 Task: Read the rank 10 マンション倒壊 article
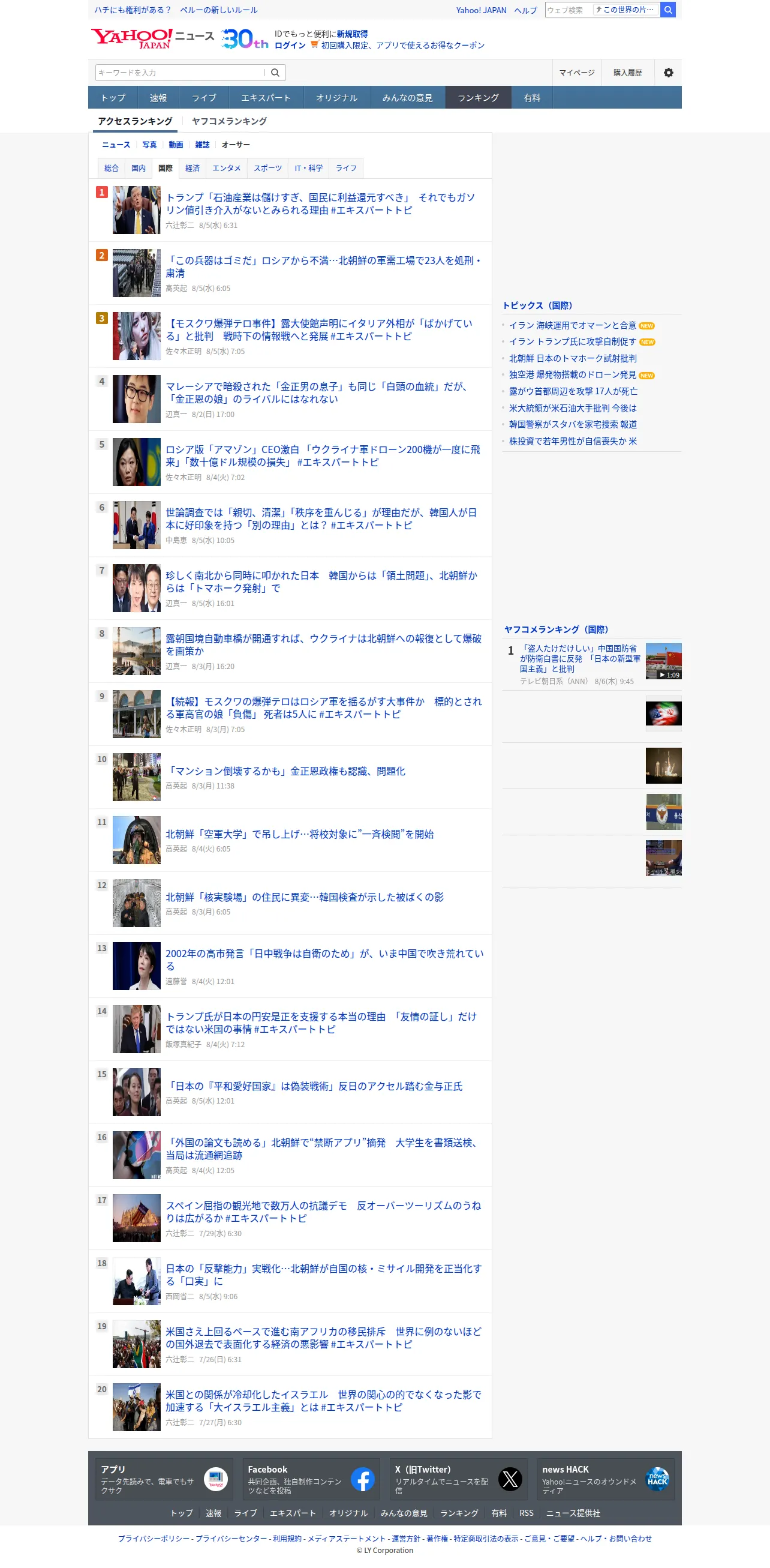tap(285, 771)
